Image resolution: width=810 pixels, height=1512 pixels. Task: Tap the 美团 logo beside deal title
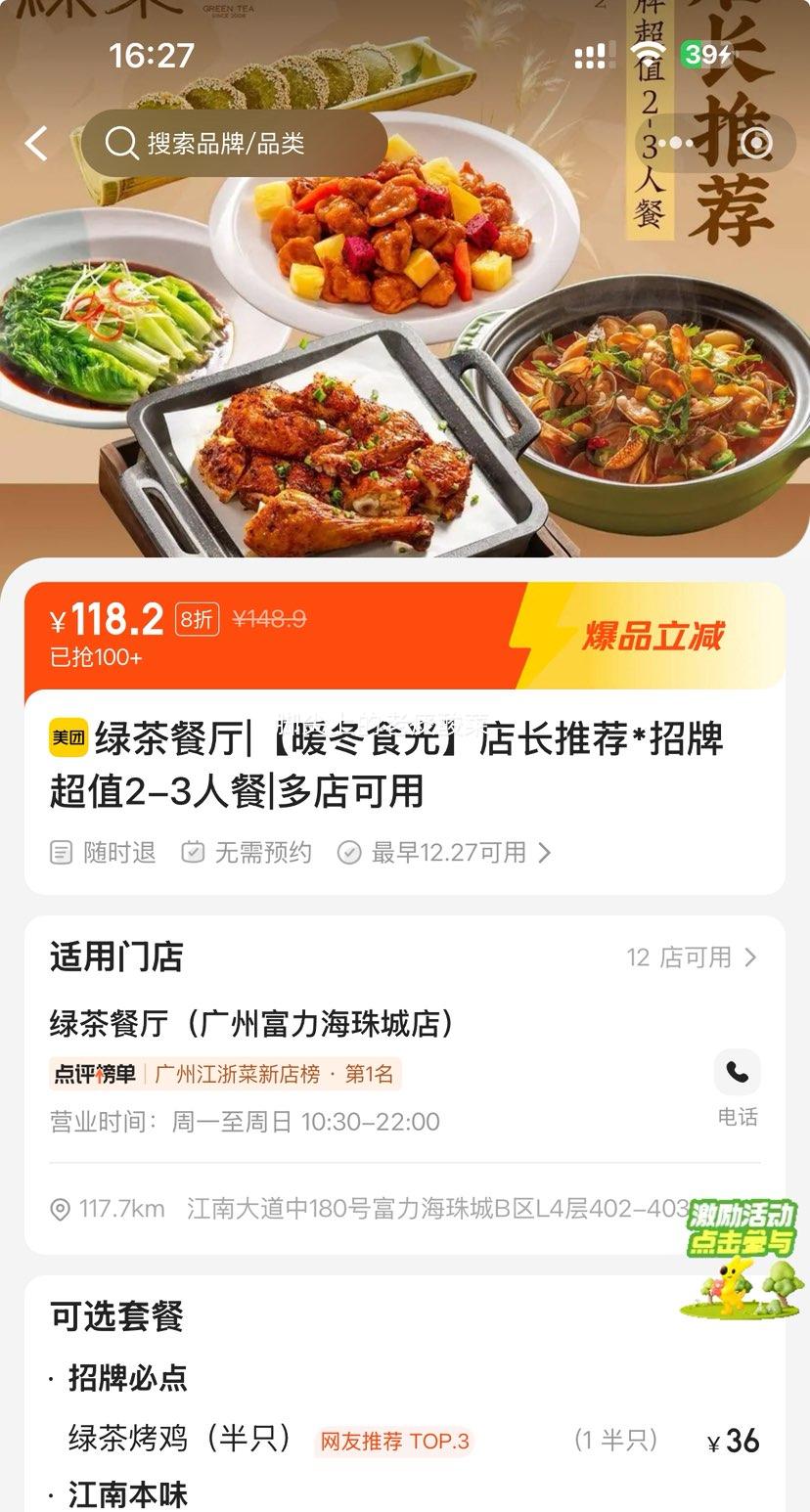click(66, 740)
